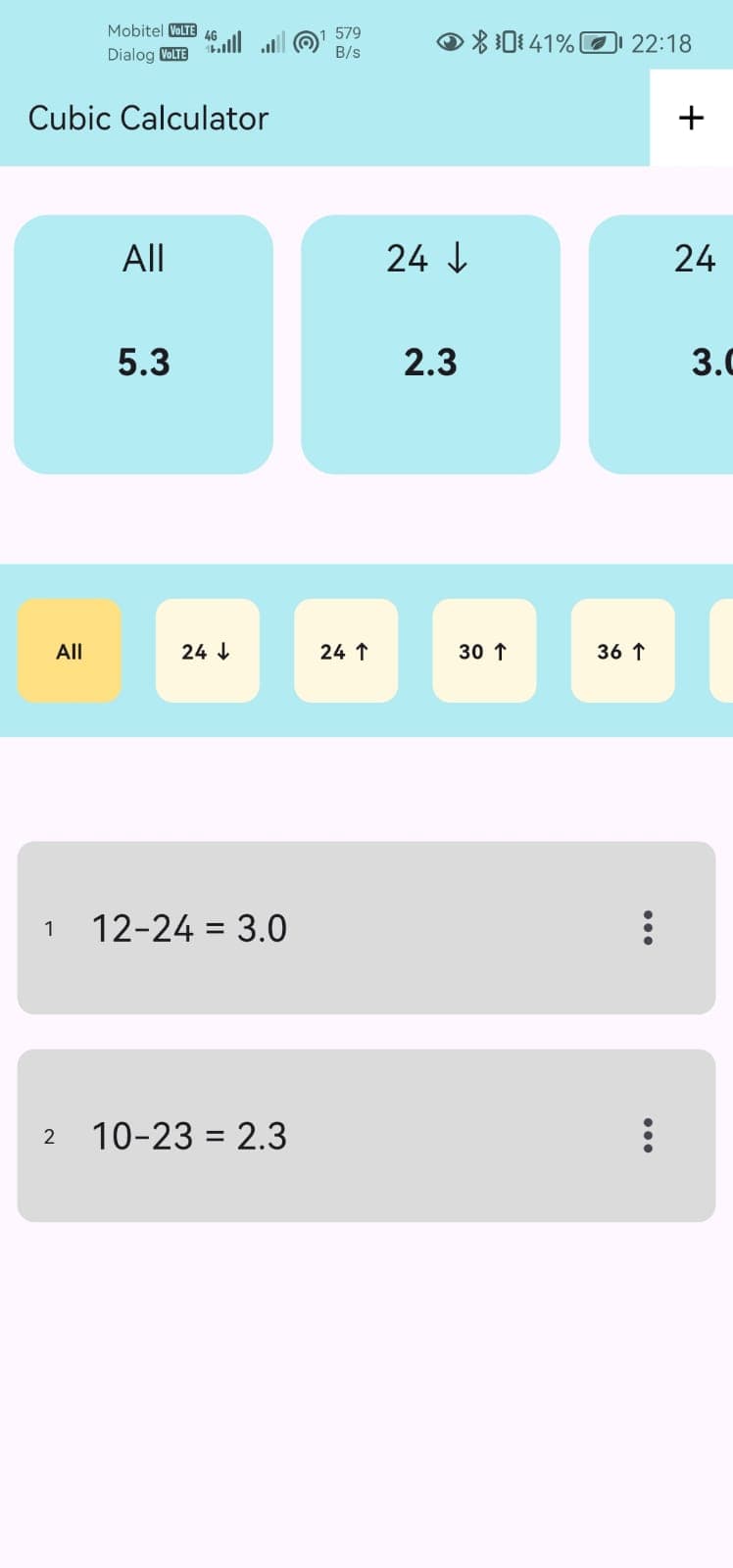Open the 12-24 = 3.0 entry
This screenshot has height=1568, width=733.
366,927
